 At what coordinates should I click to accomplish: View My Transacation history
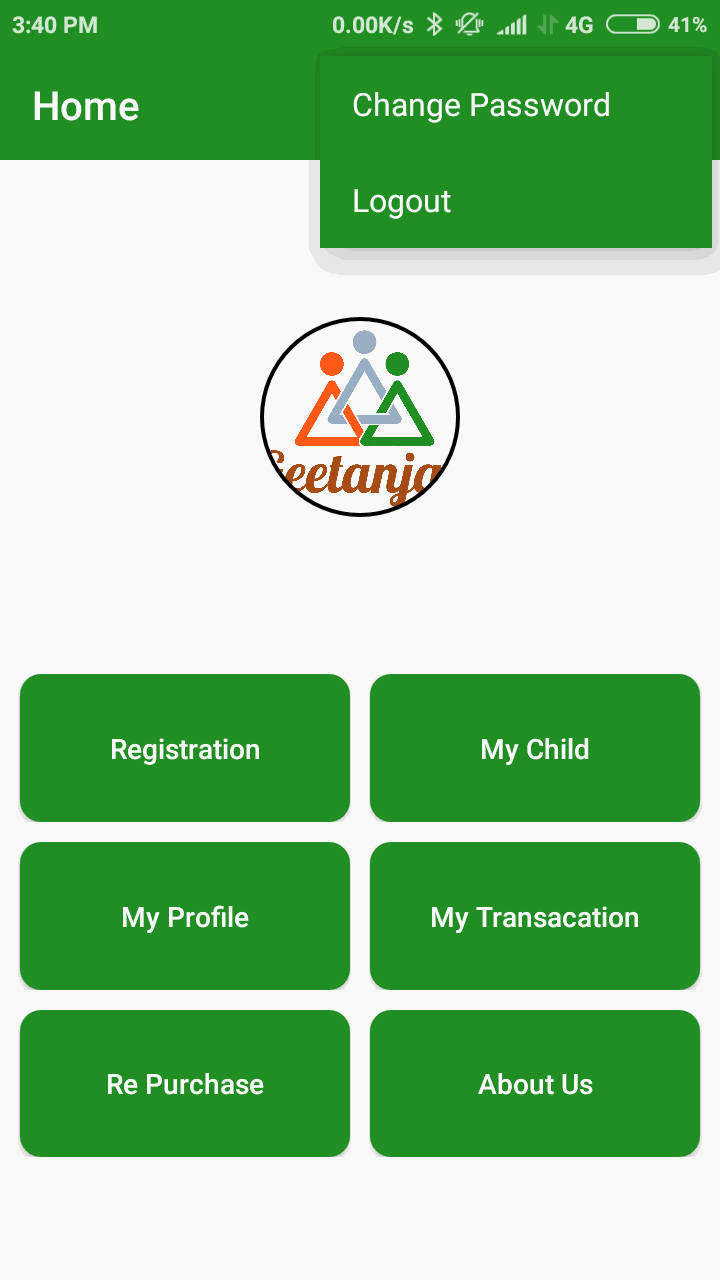pos(534,916)
